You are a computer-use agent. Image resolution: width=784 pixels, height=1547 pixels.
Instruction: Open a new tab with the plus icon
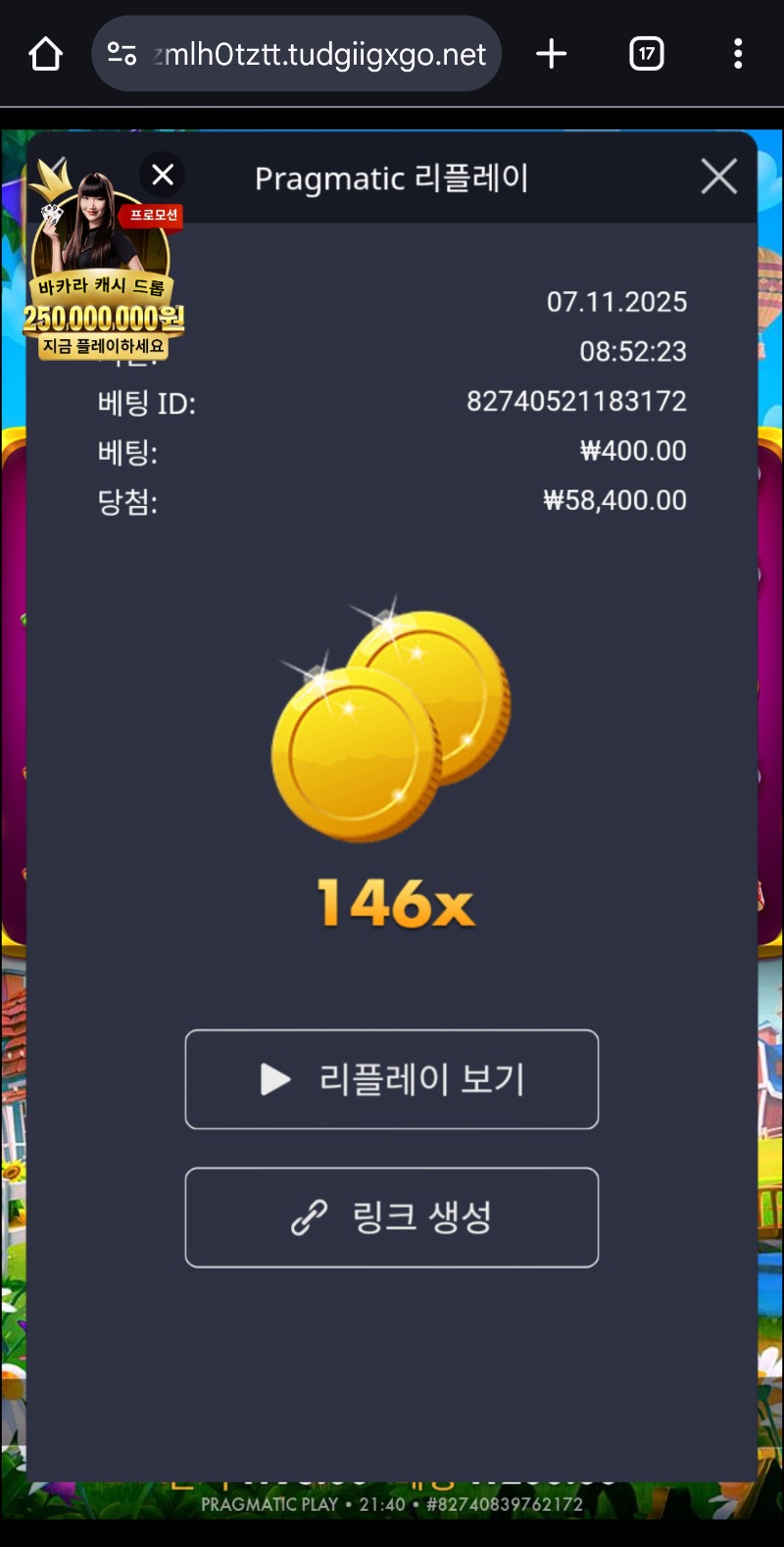coord(552,54)
